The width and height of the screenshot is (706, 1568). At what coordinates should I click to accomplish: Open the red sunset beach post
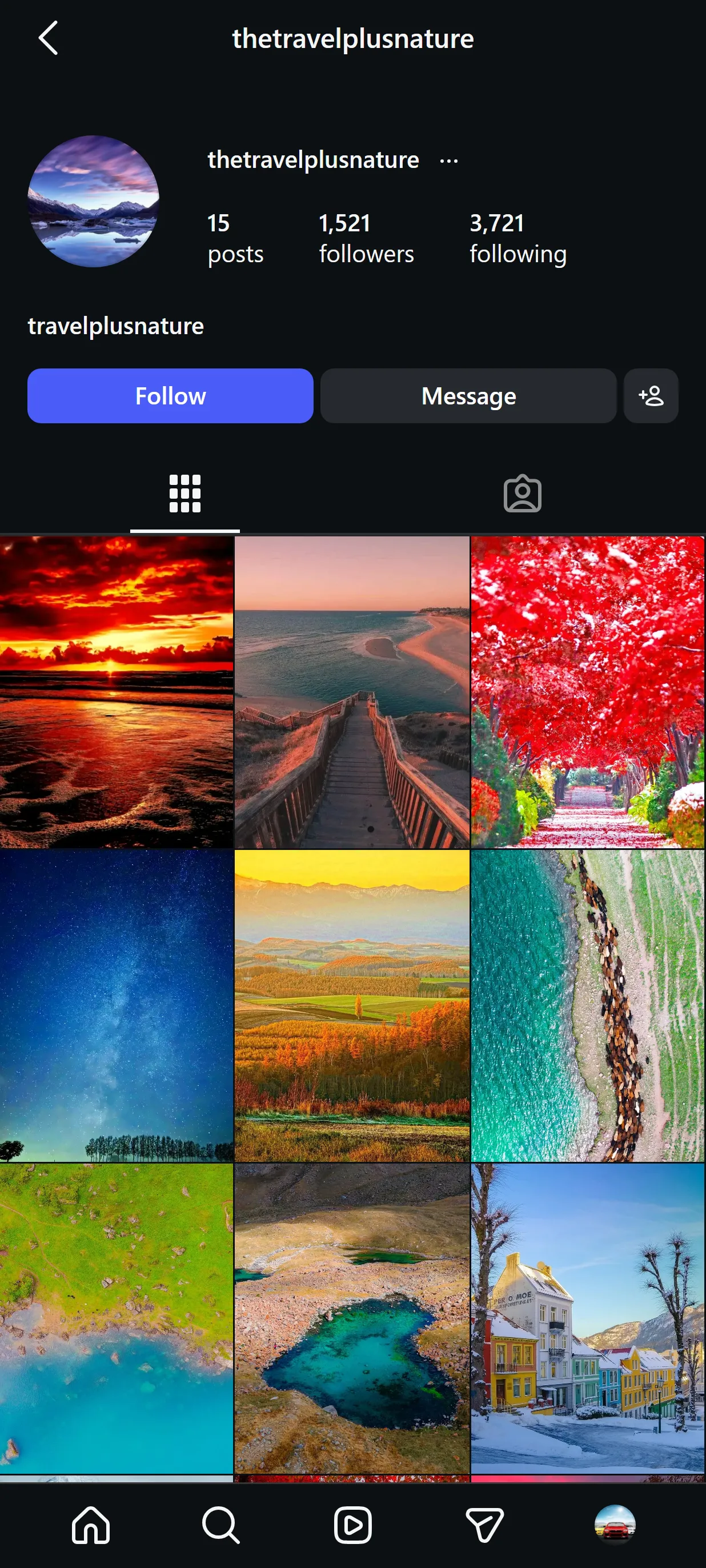point(117,692)
